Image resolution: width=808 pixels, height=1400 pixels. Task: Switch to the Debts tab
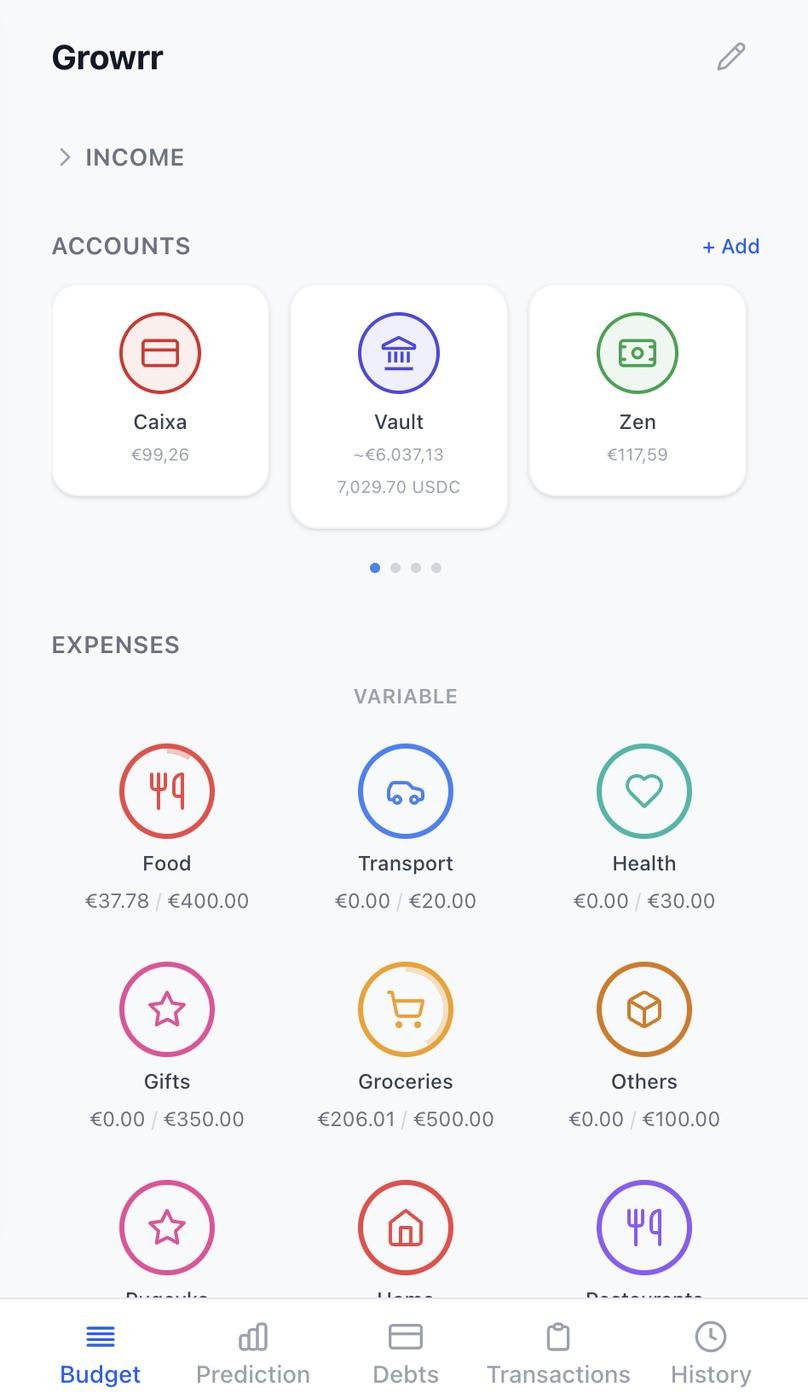pyautogui.click(x=405, y=1353)
